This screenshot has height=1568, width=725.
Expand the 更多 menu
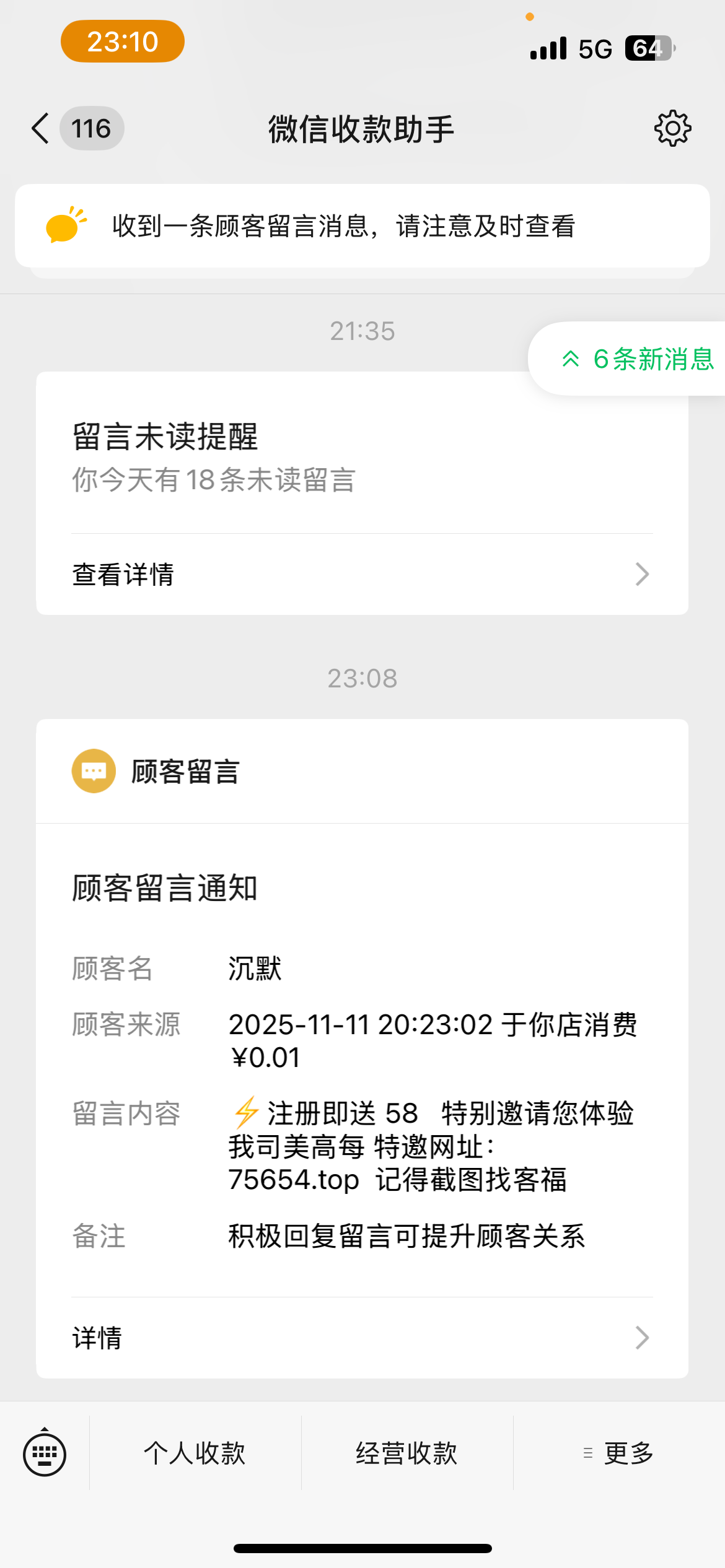pyautogui.click(x=618, y=1453)
